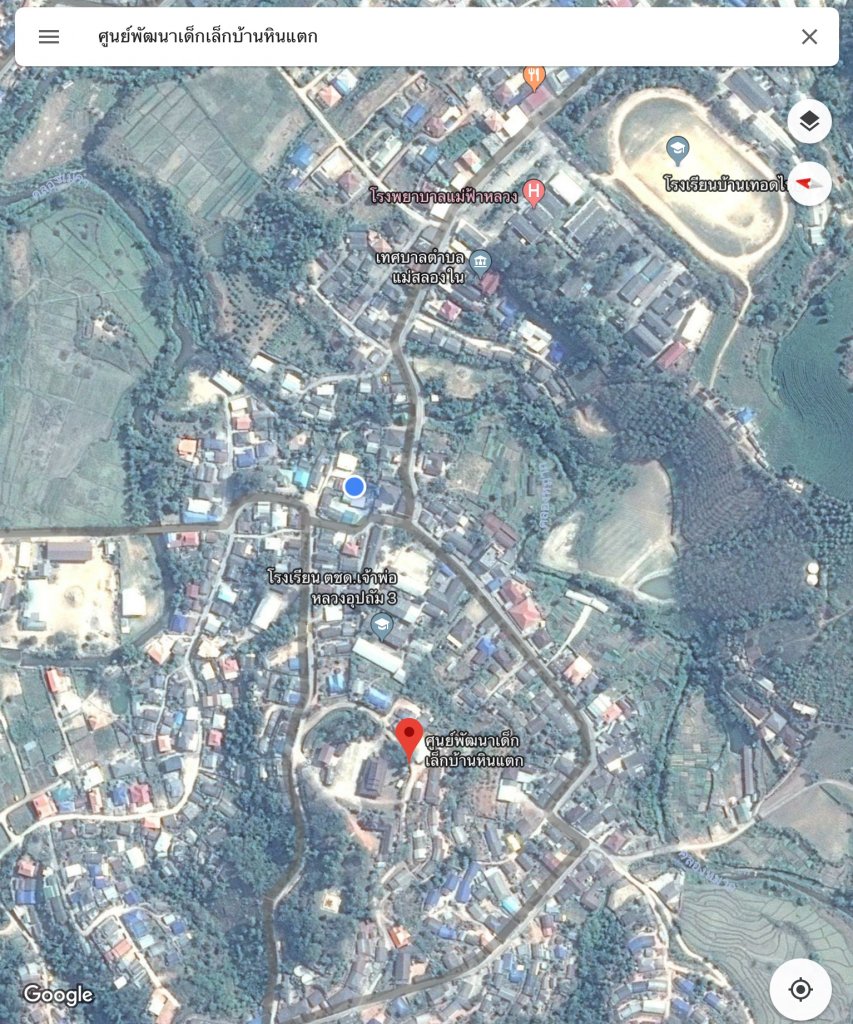The width and height of the screenshot is (853, 1024).
Task: Open the map layers selector
Action: [x=809, y=122]
